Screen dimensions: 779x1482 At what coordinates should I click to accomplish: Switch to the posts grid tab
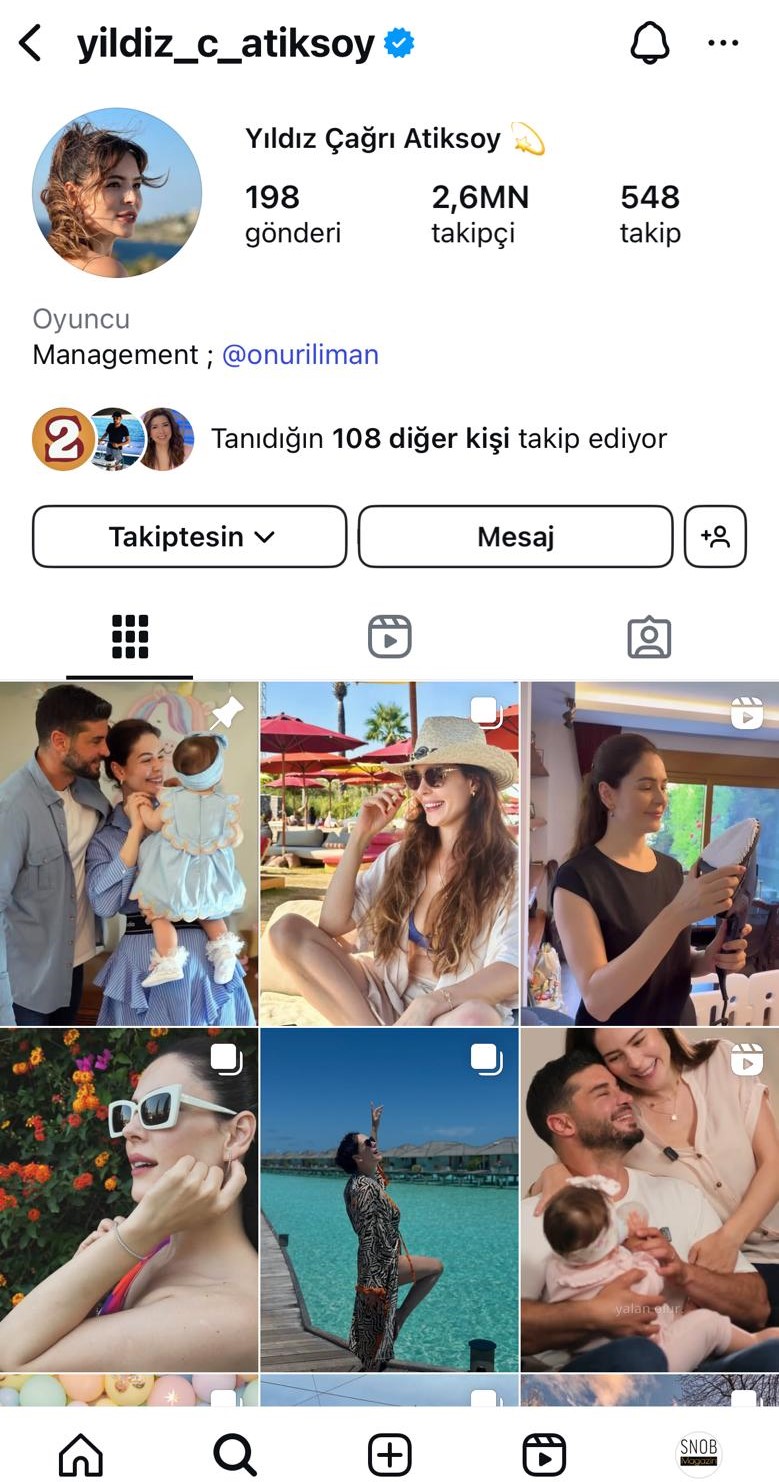(130, 637)
